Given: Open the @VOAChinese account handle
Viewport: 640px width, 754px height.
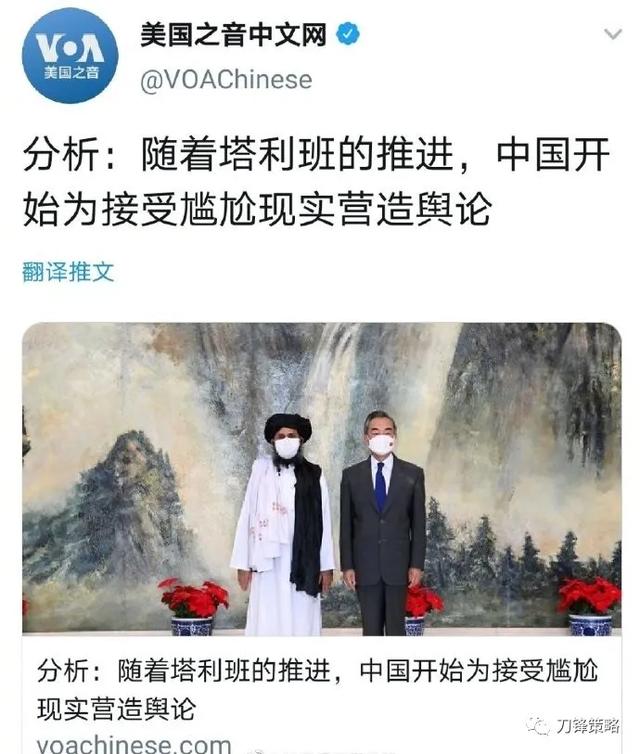Looking at the screenshot, I should pos(225,80).
